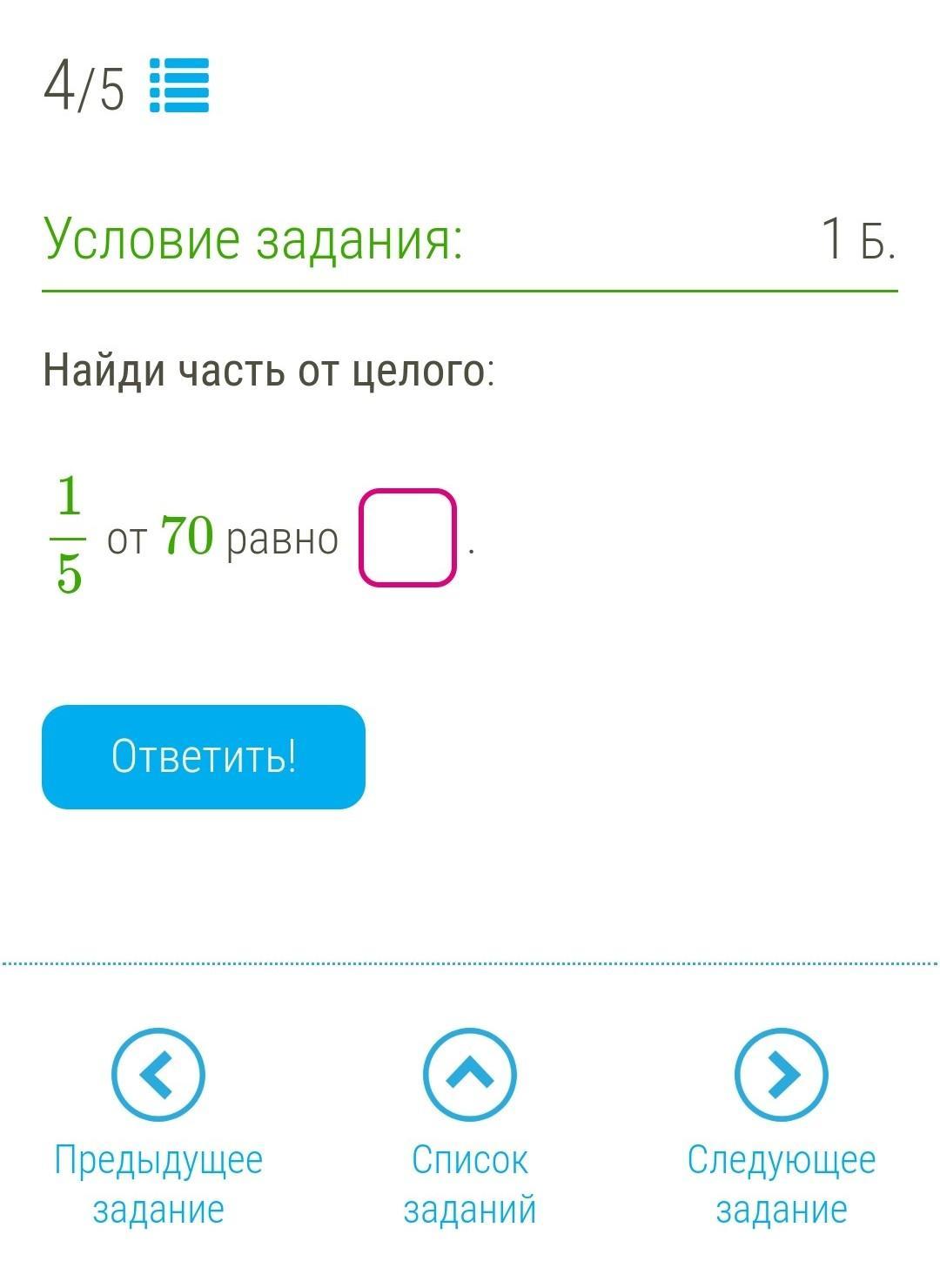This screenshot has height=1288, width=940.
Task: Open Список заданий
Action: tap(469, 1075)
